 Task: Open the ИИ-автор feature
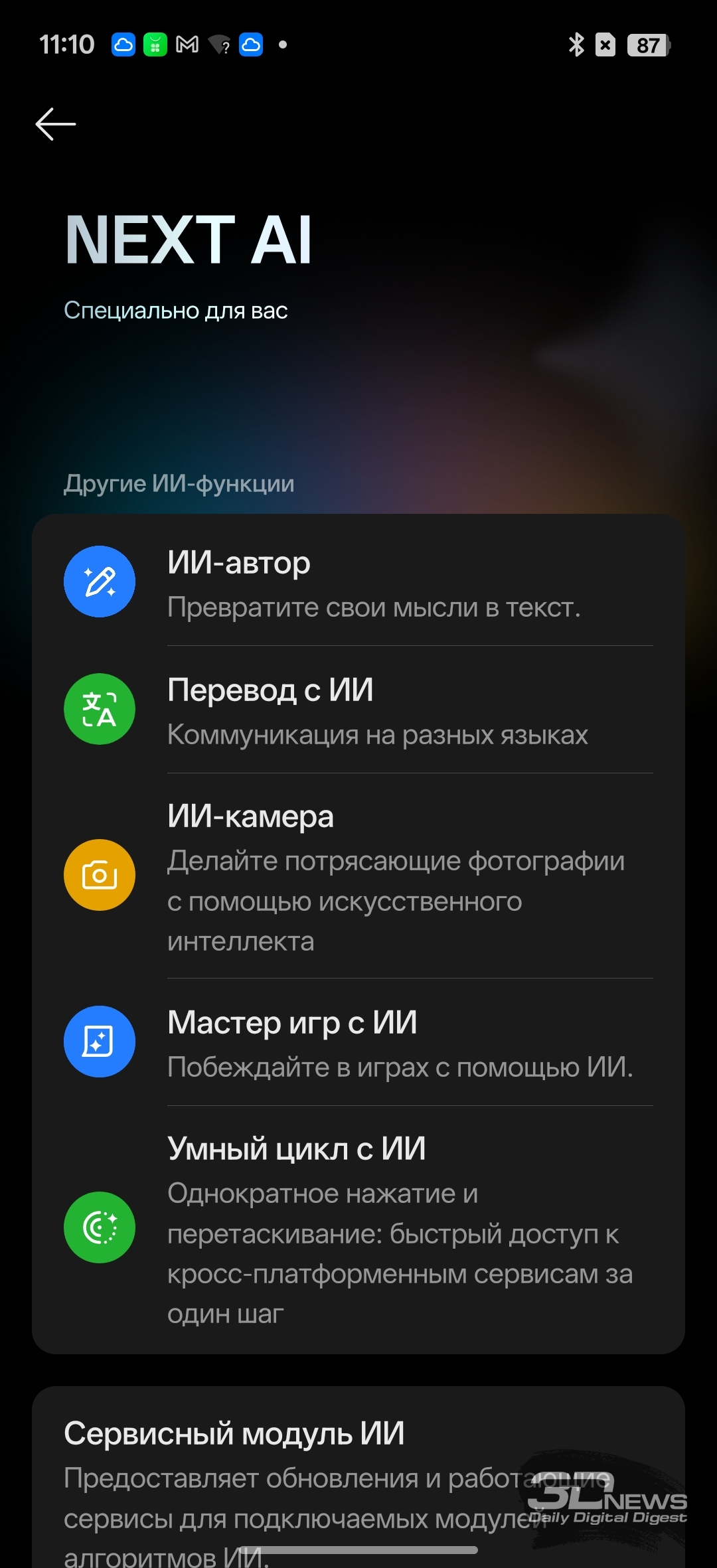point(358,583)
